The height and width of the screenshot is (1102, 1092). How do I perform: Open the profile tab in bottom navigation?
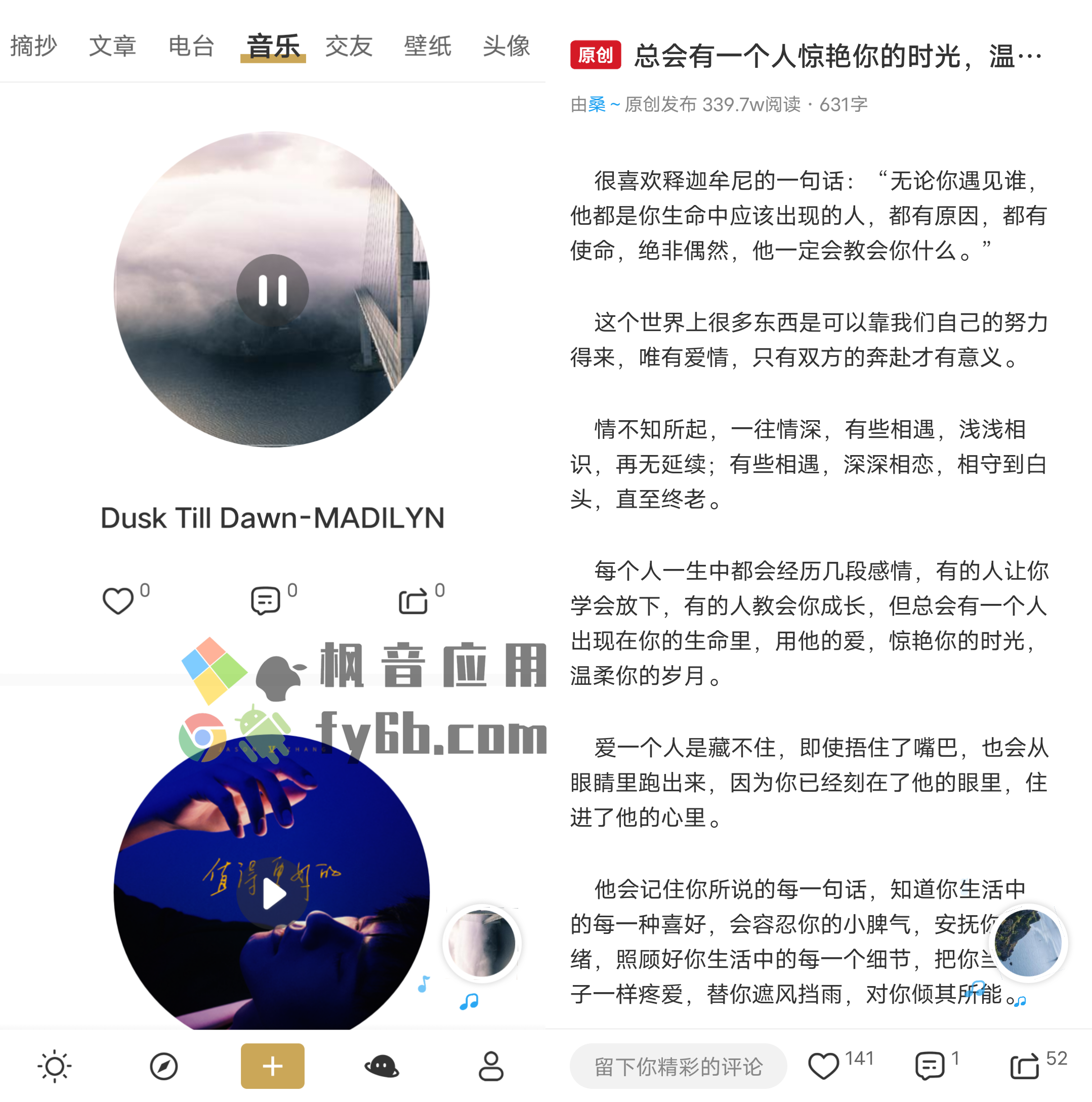[x=490, y=1066]
